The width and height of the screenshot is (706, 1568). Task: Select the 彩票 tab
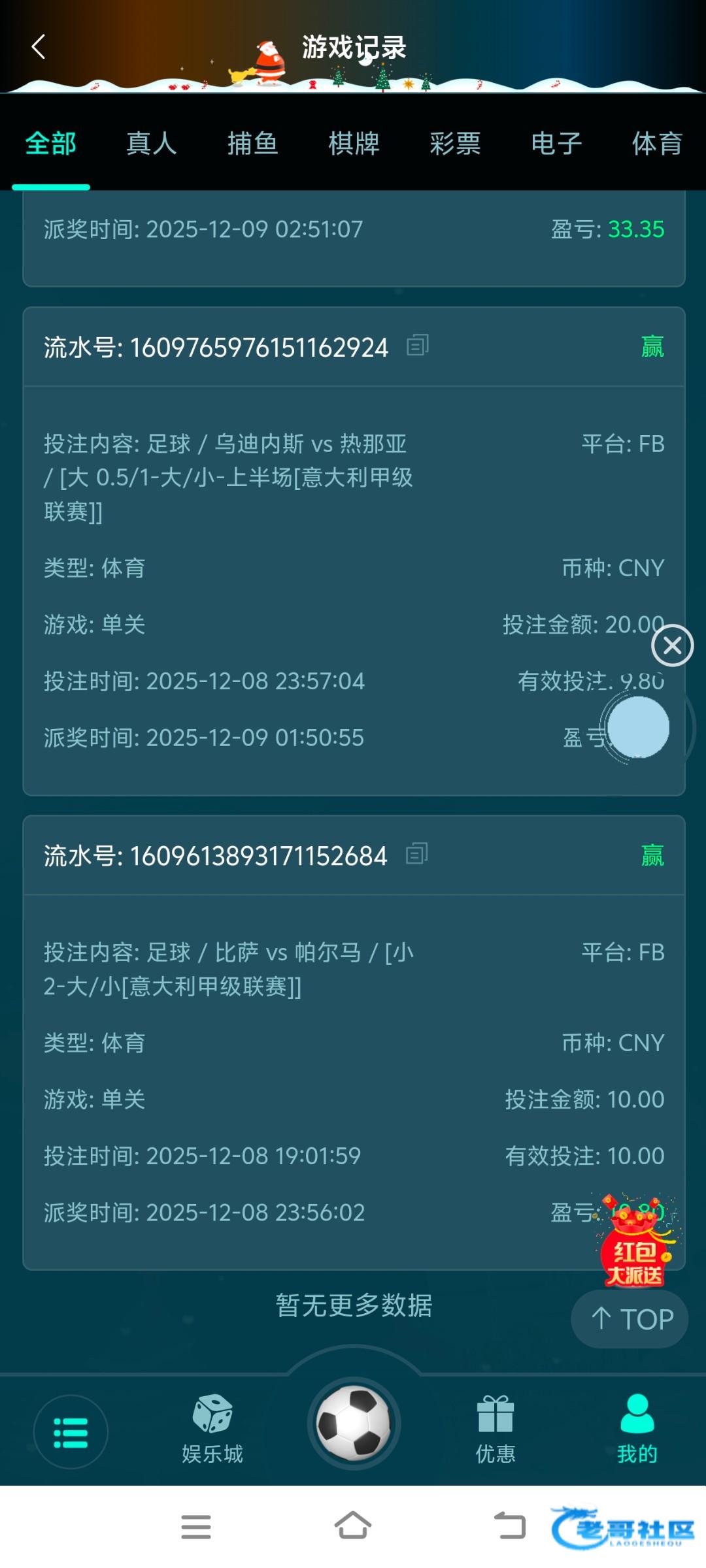click(455, 144)
